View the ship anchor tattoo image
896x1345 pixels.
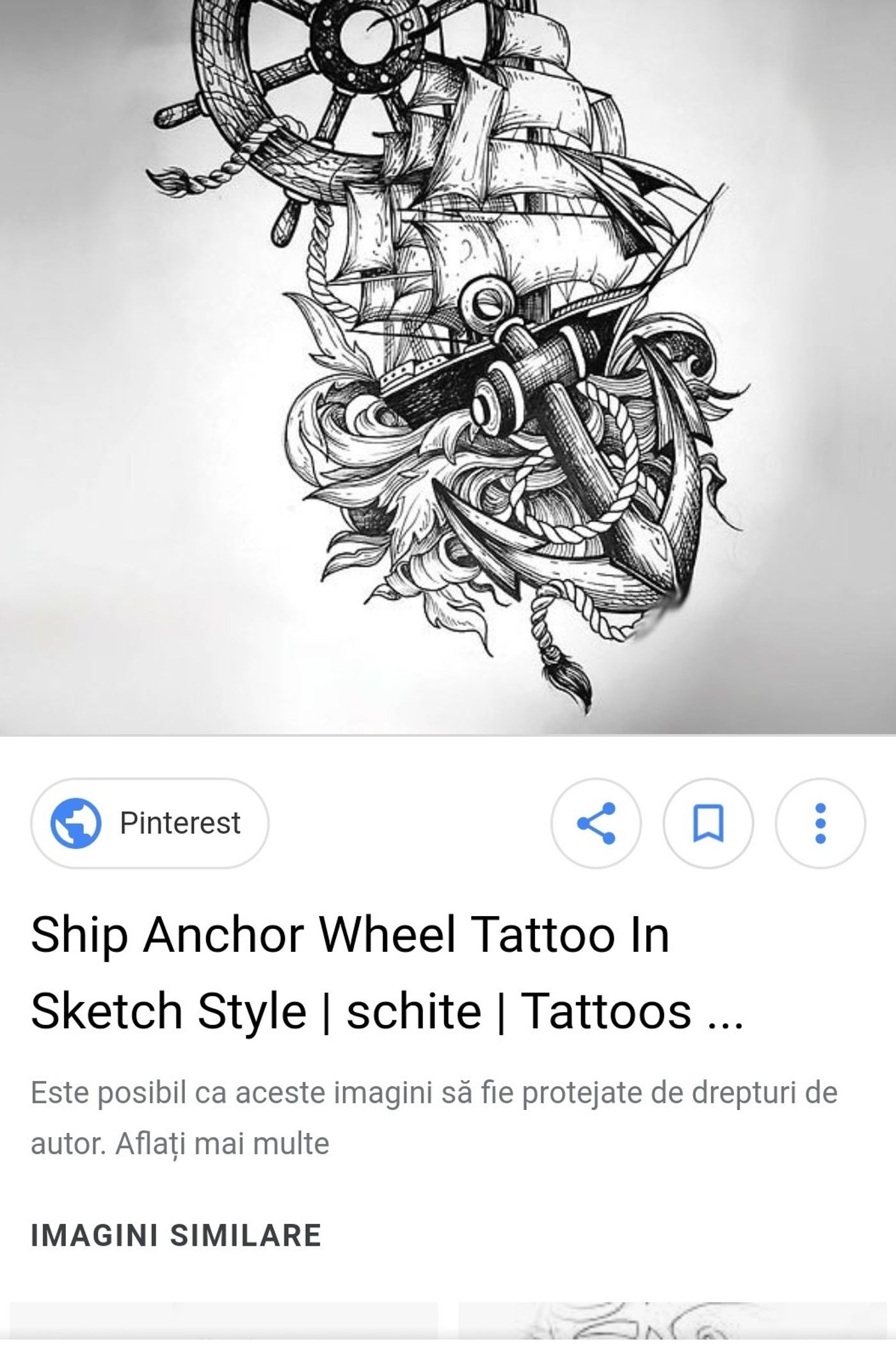448,367
